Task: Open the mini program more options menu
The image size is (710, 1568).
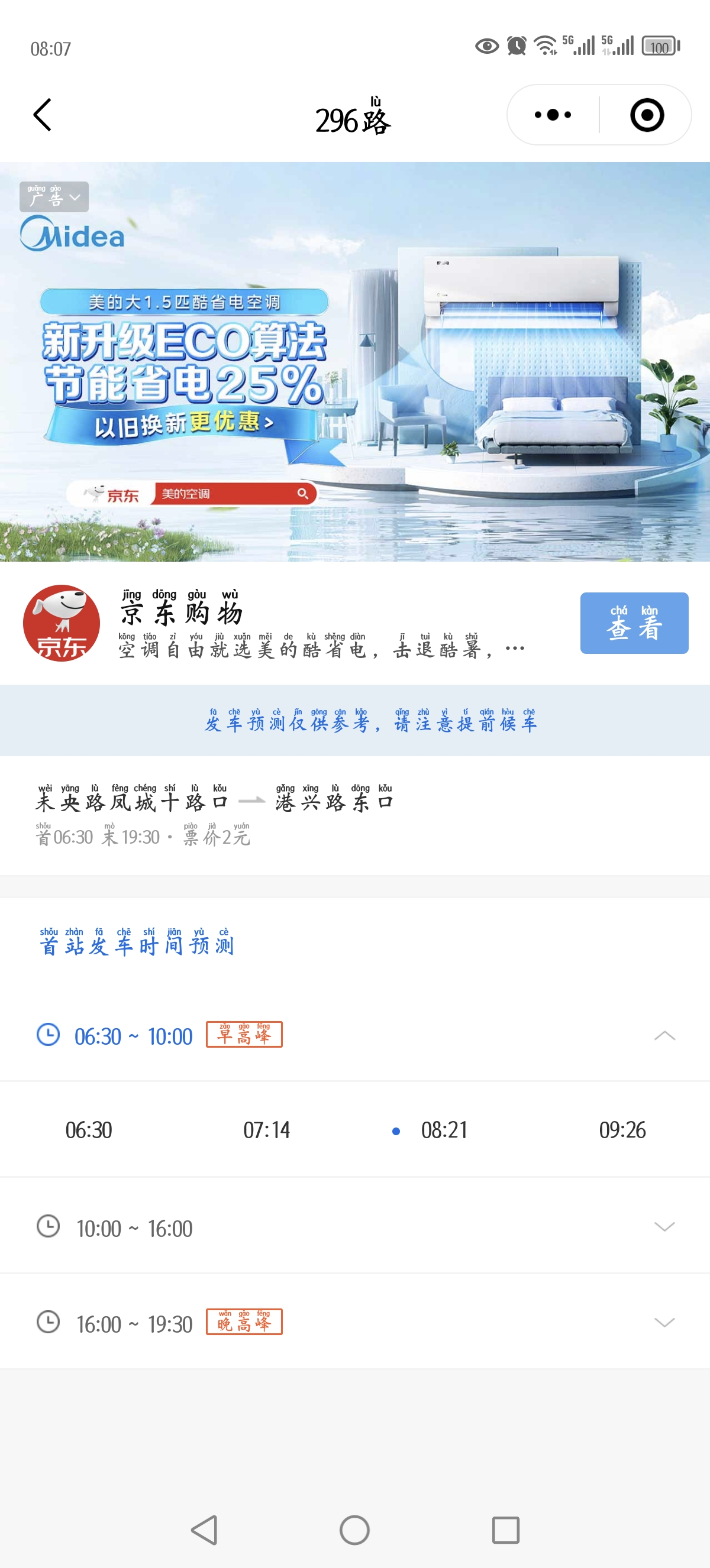Action: pos(552,115)
